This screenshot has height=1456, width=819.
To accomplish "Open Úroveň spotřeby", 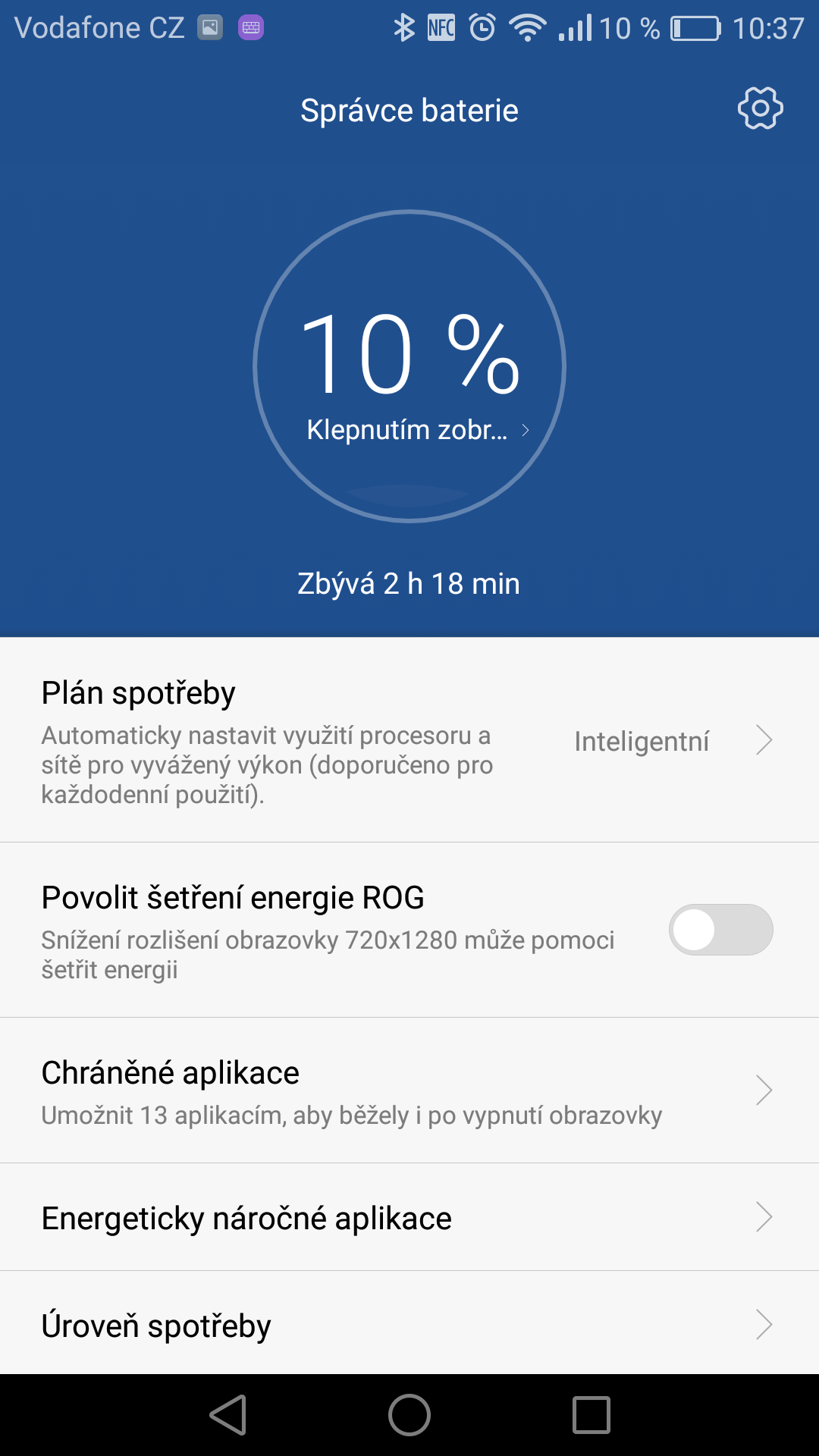I will [x=409, y=1324].
